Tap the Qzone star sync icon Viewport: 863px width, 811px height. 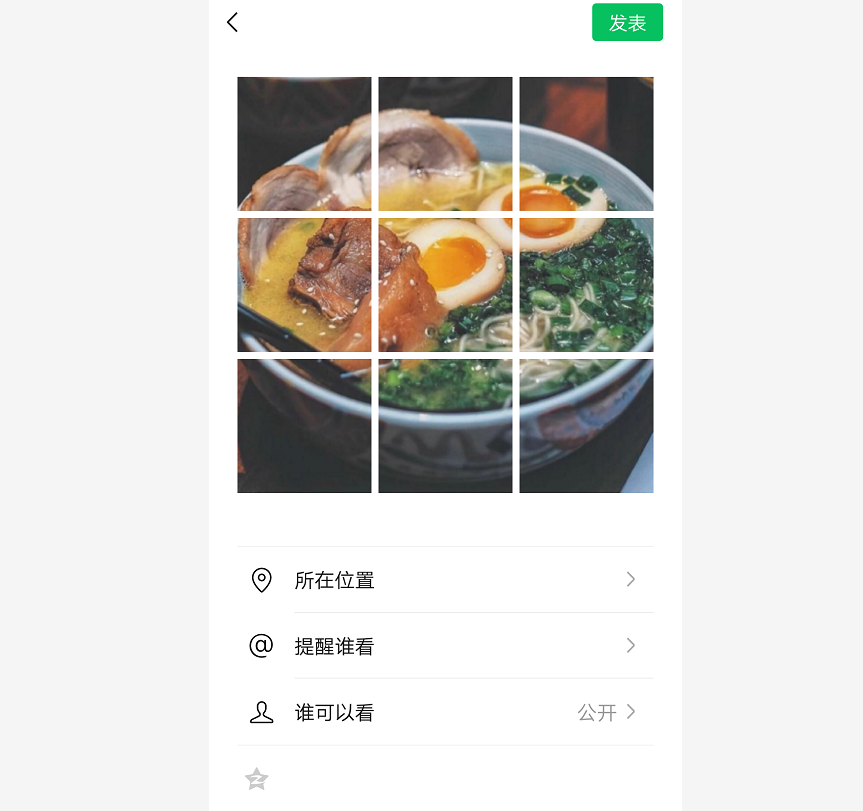(x=257, y=779)
